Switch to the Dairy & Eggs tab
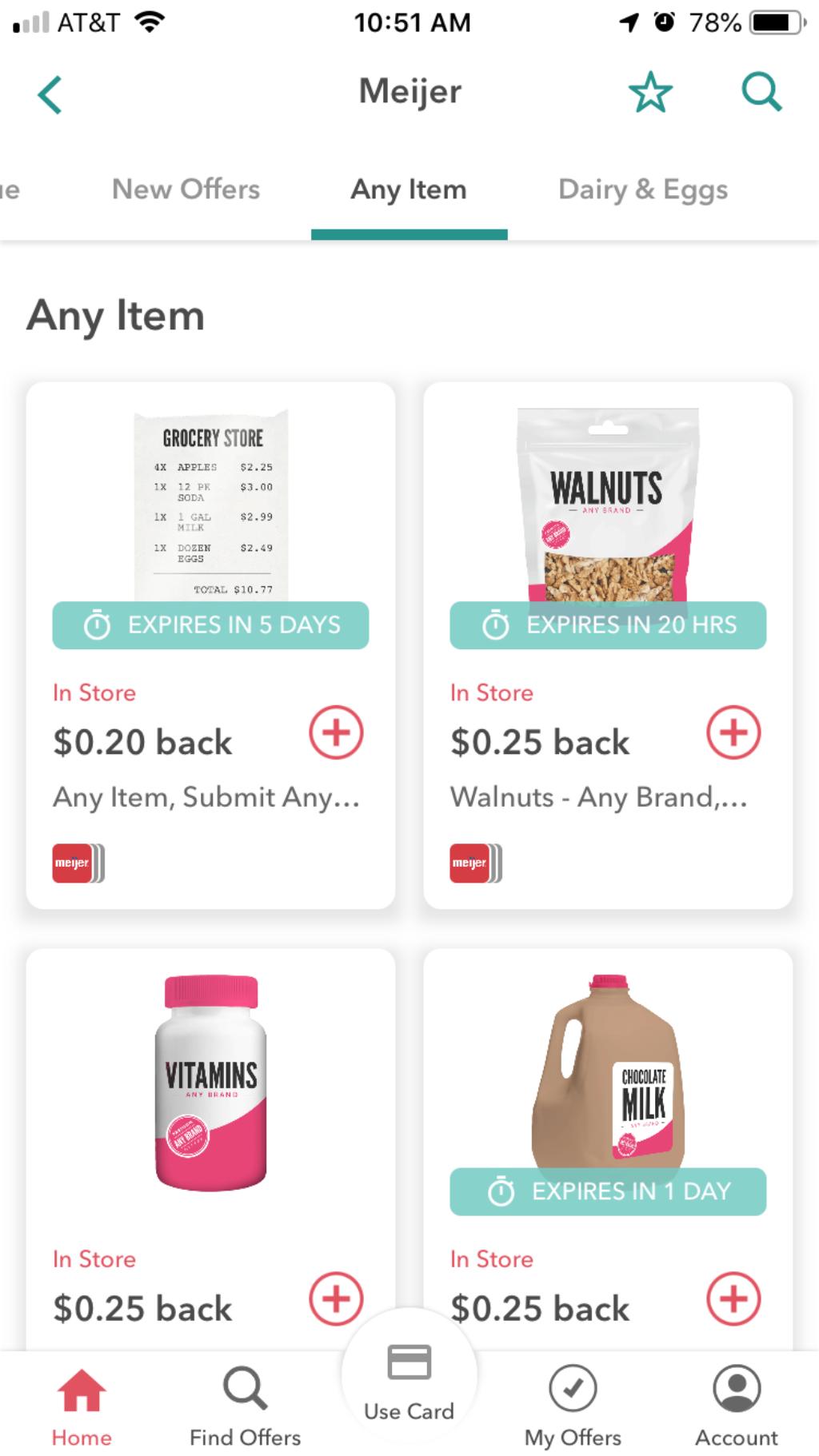The width and height of the screenshot is (819, 1456). coord(643,189)
